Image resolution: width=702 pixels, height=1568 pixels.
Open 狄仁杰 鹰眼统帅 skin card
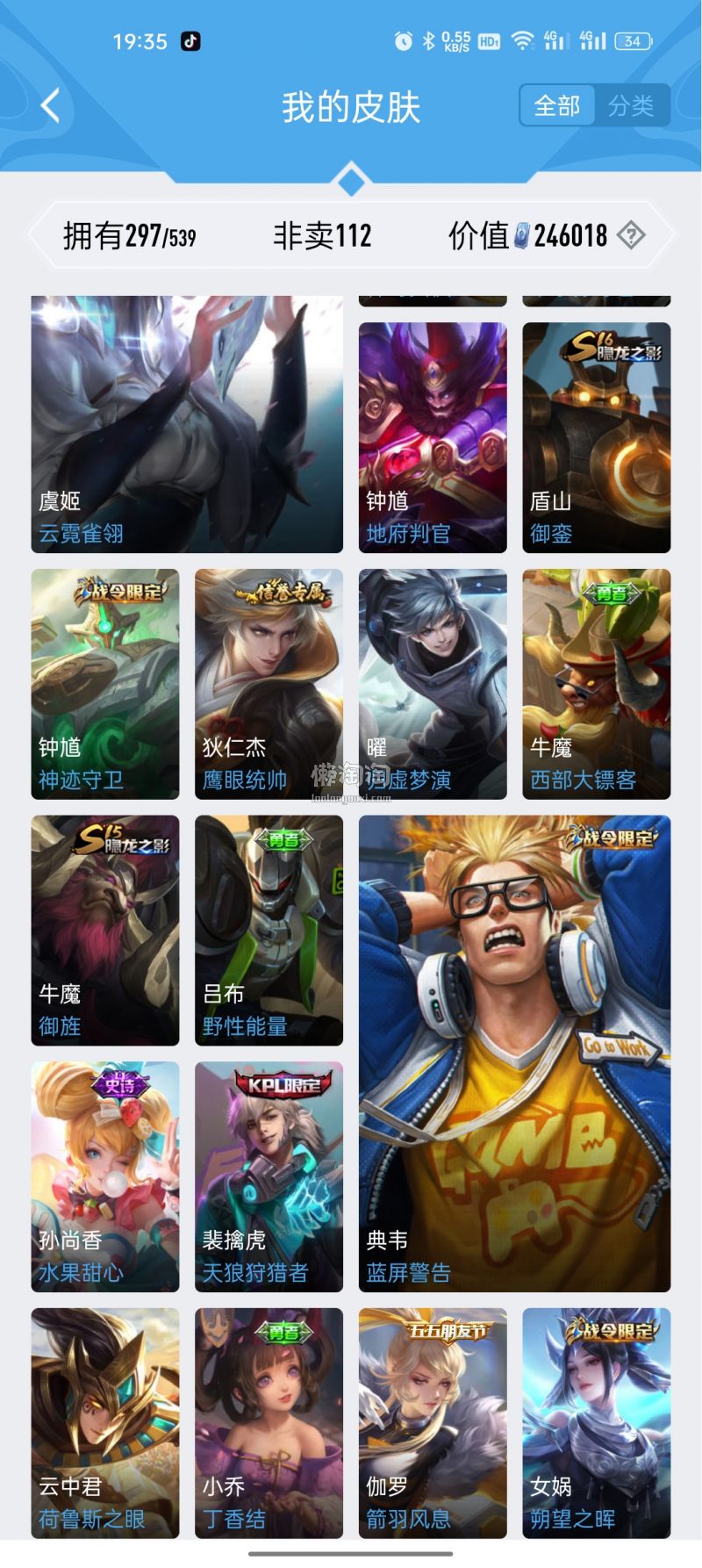coord(269,684)
